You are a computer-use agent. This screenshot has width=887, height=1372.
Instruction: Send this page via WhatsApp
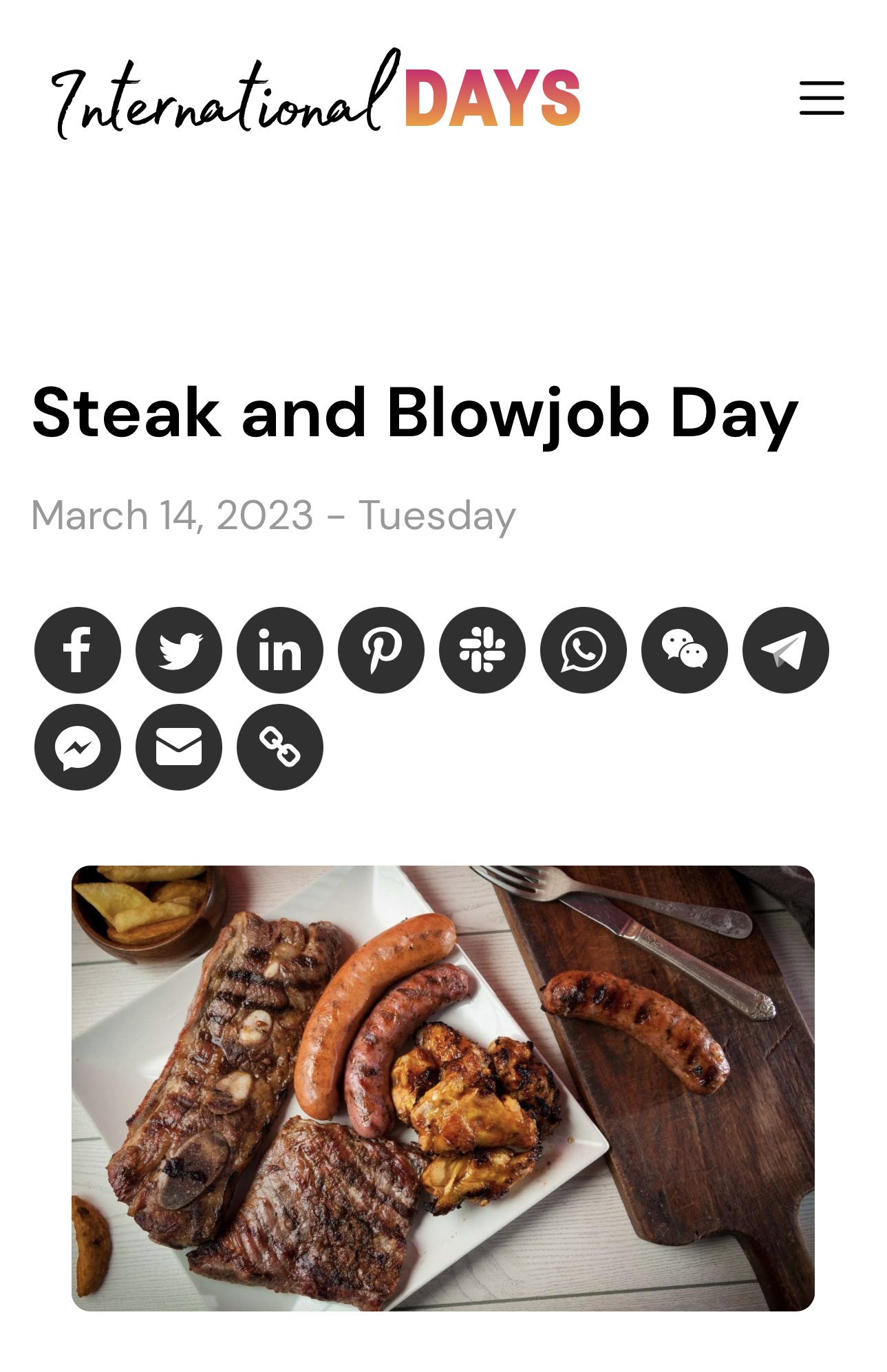(x=584, y=650)
